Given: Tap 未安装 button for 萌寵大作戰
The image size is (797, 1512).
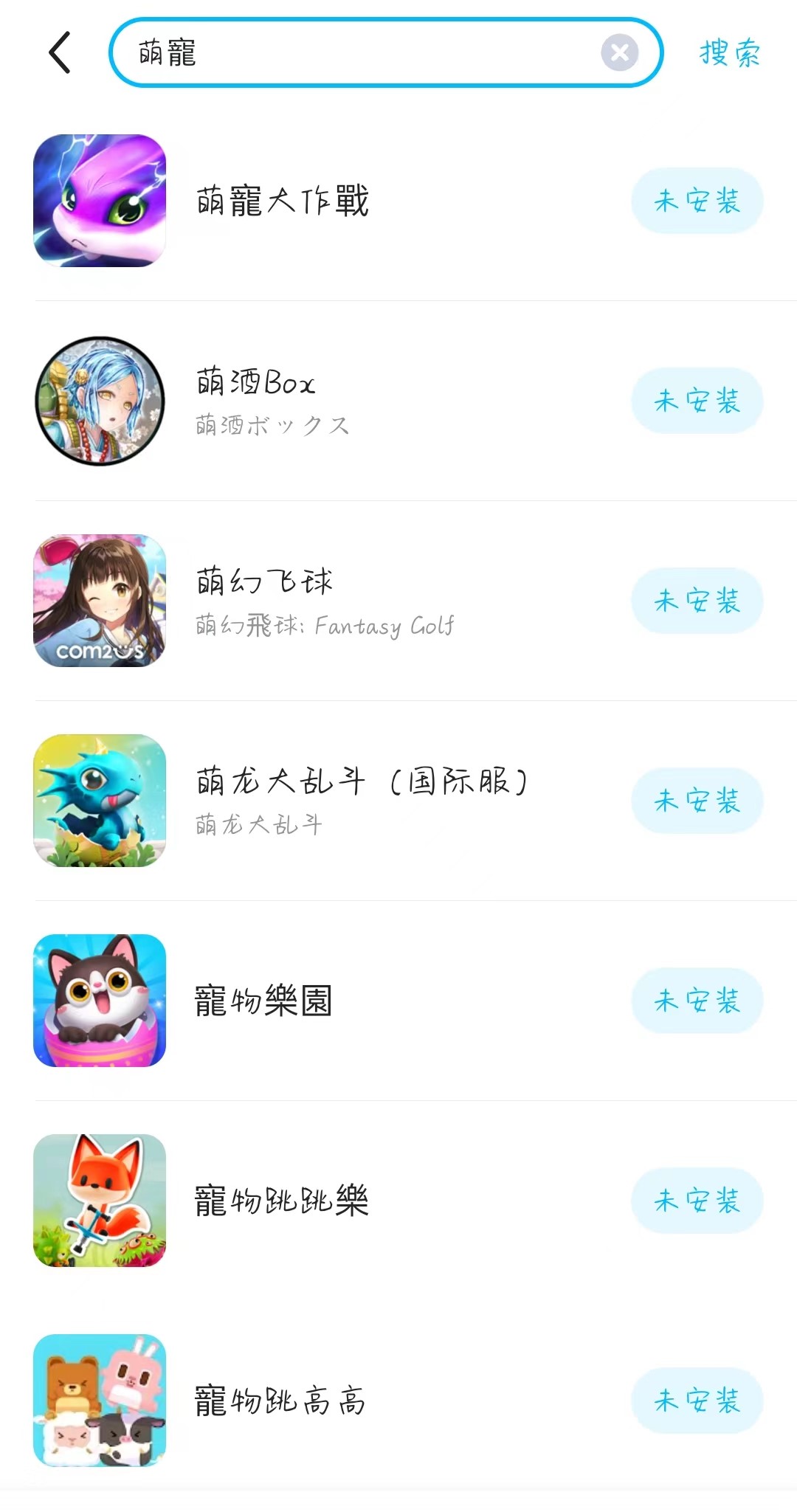Looking at the screenshot, I should (697, 201).
